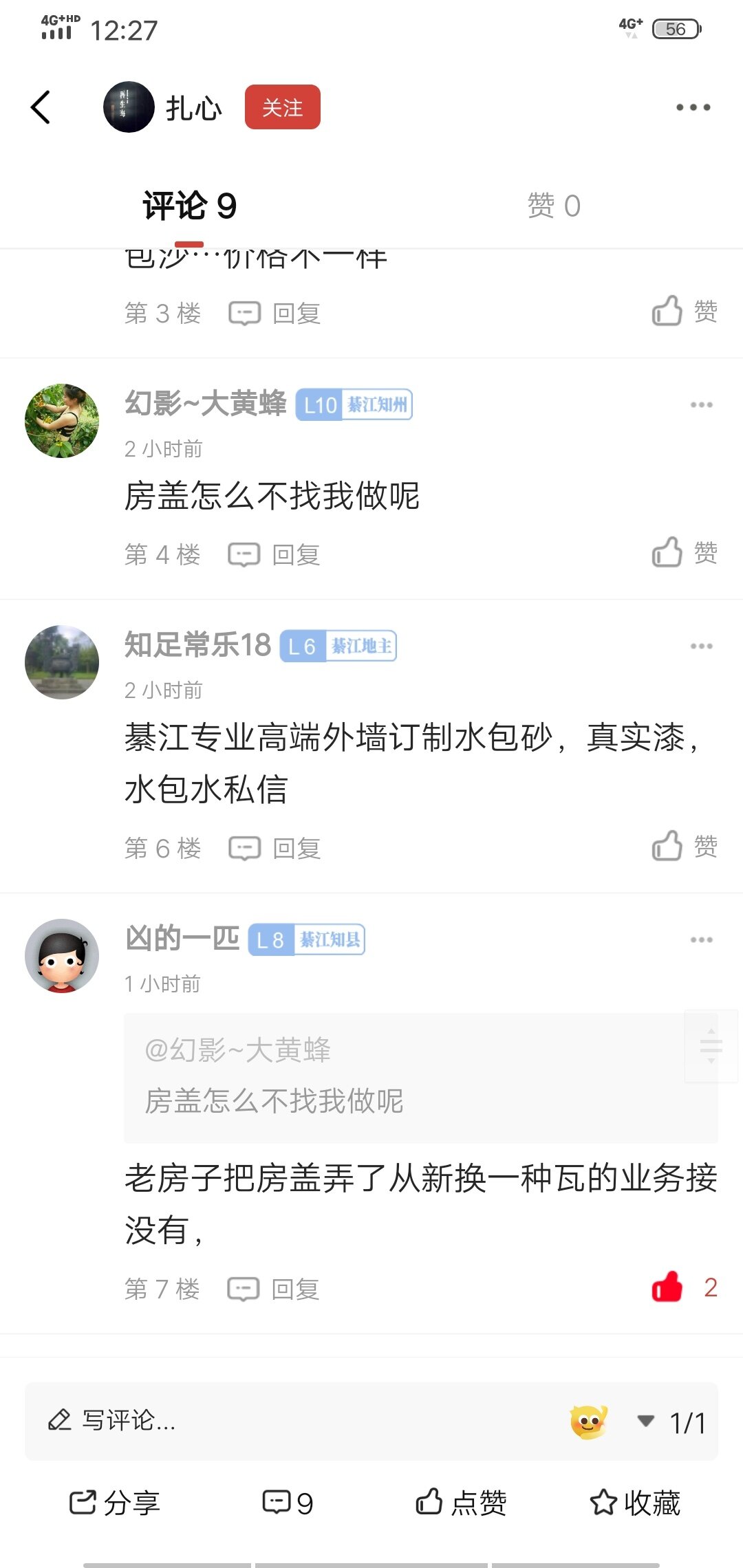The image size is (743, 1568).
Task: Open the top-right overflow menu
Action: 692,107
